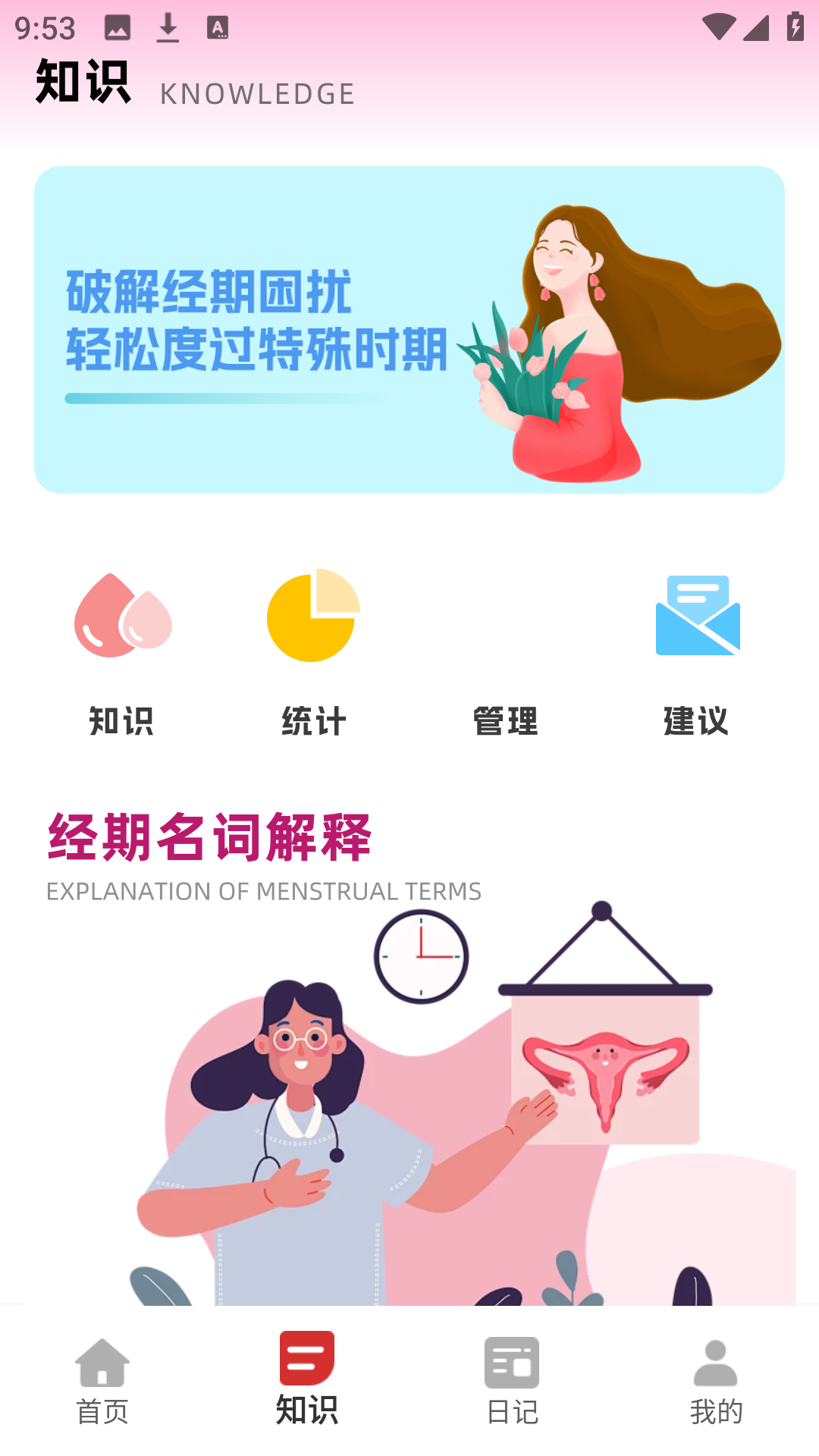Open the pink water drop 知识 icon

tap(123, 616)
